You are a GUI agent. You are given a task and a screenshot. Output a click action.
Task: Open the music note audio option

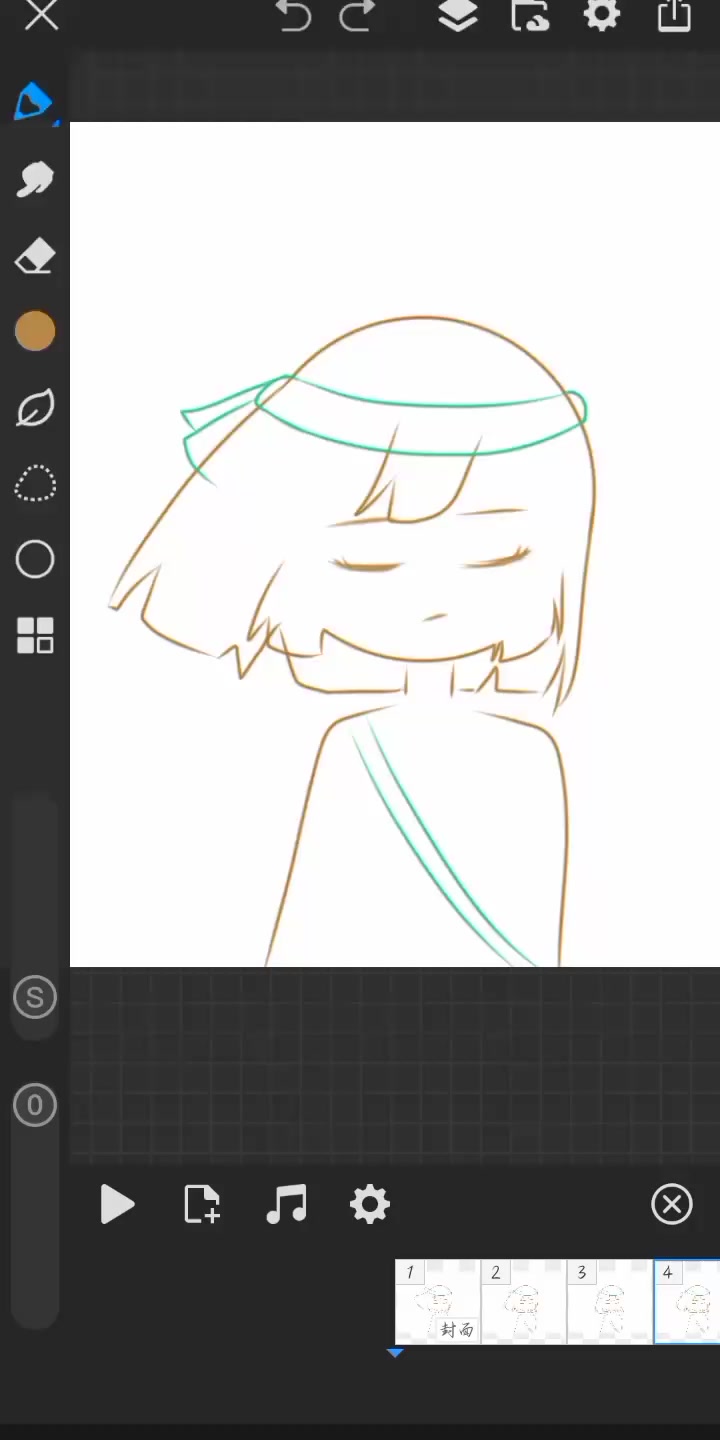[x=286, y=1205]
